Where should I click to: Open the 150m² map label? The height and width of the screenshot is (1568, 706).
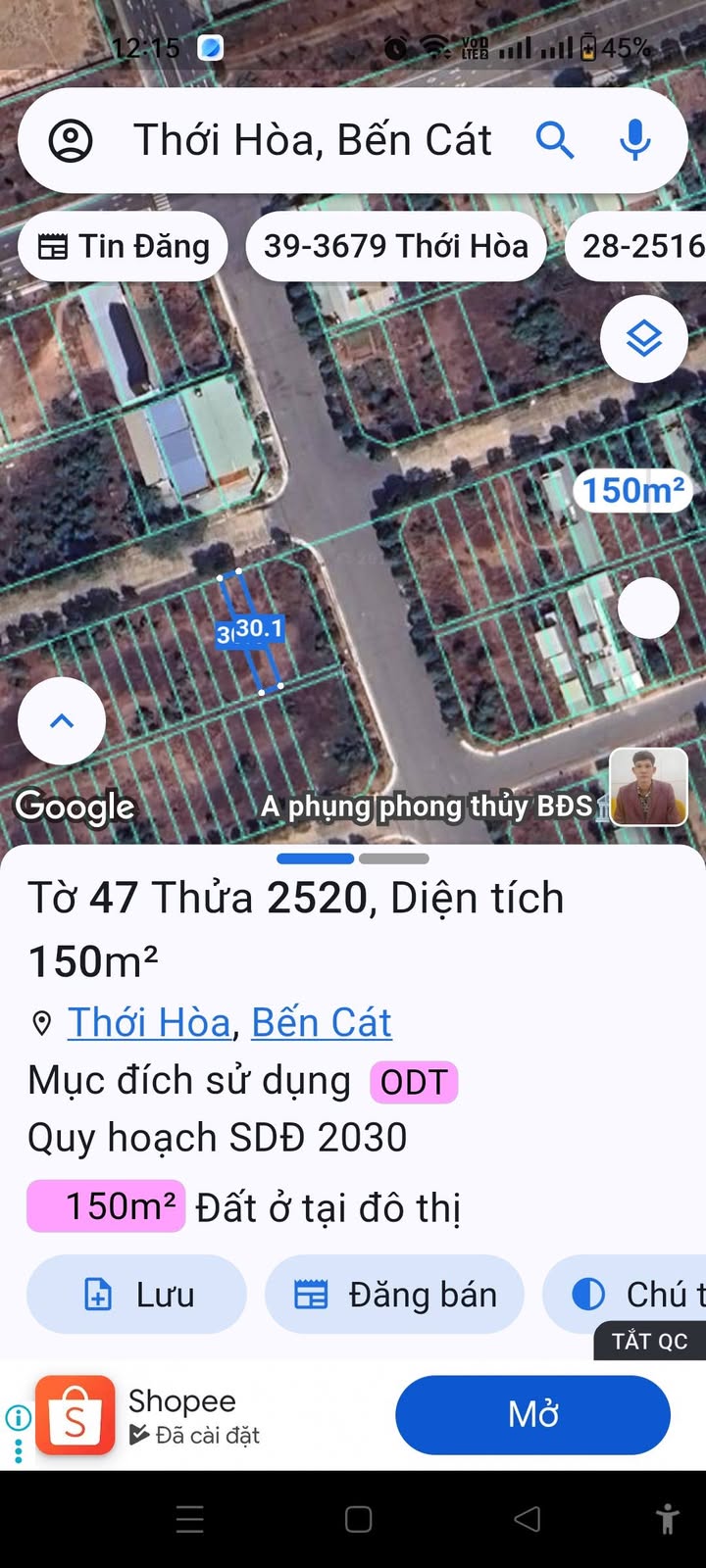tap(633, 490)
